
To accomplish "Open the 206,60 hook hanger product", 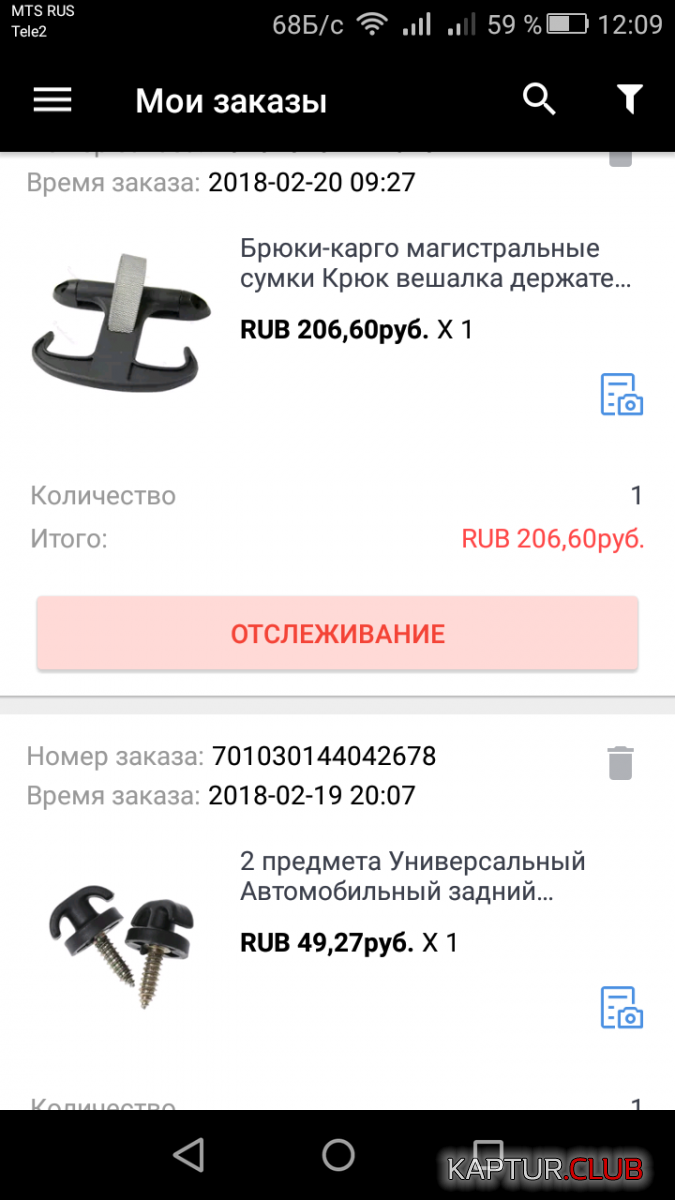I will click(436, 263).
